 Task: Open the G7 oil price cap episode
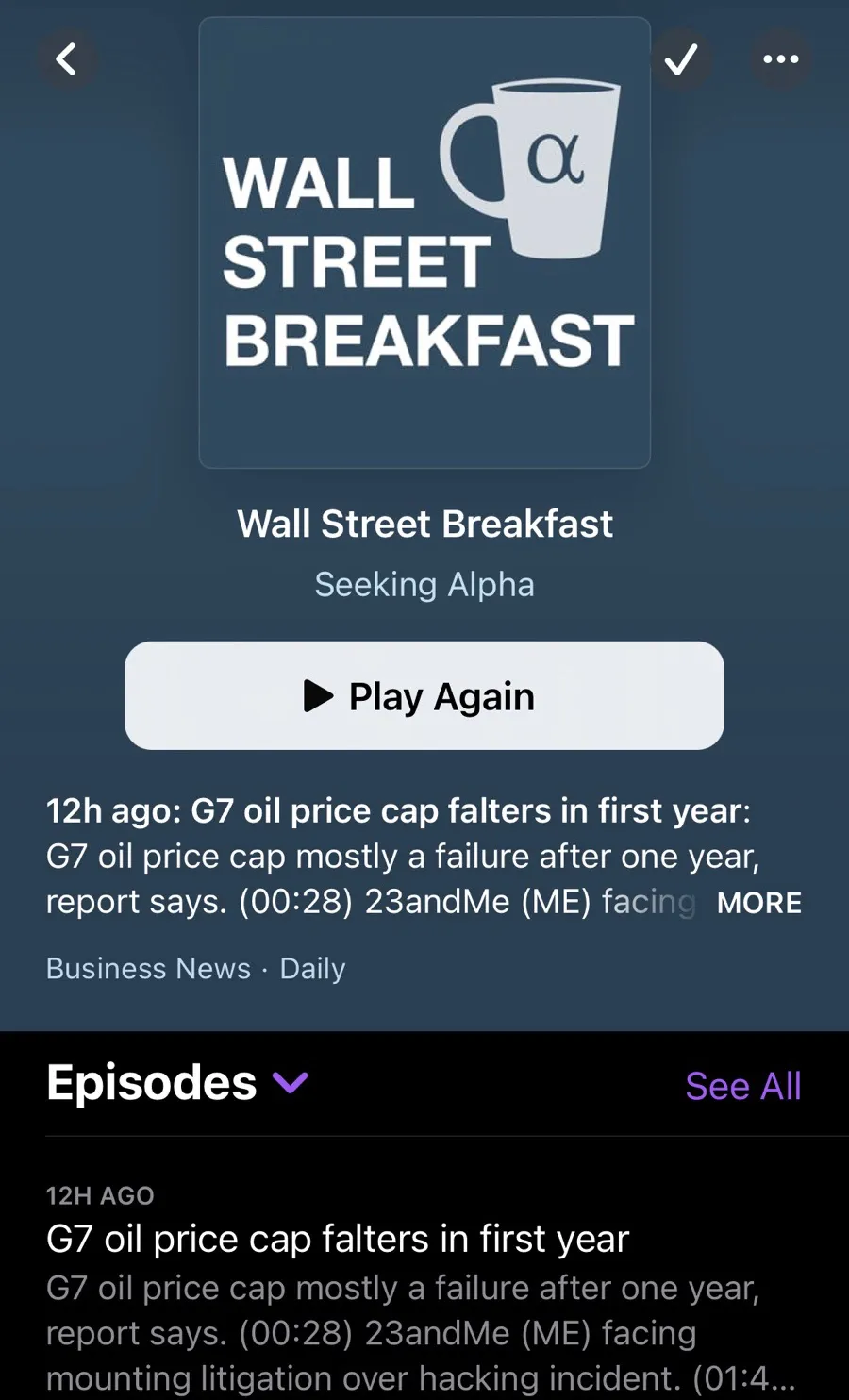point(338,1239)
